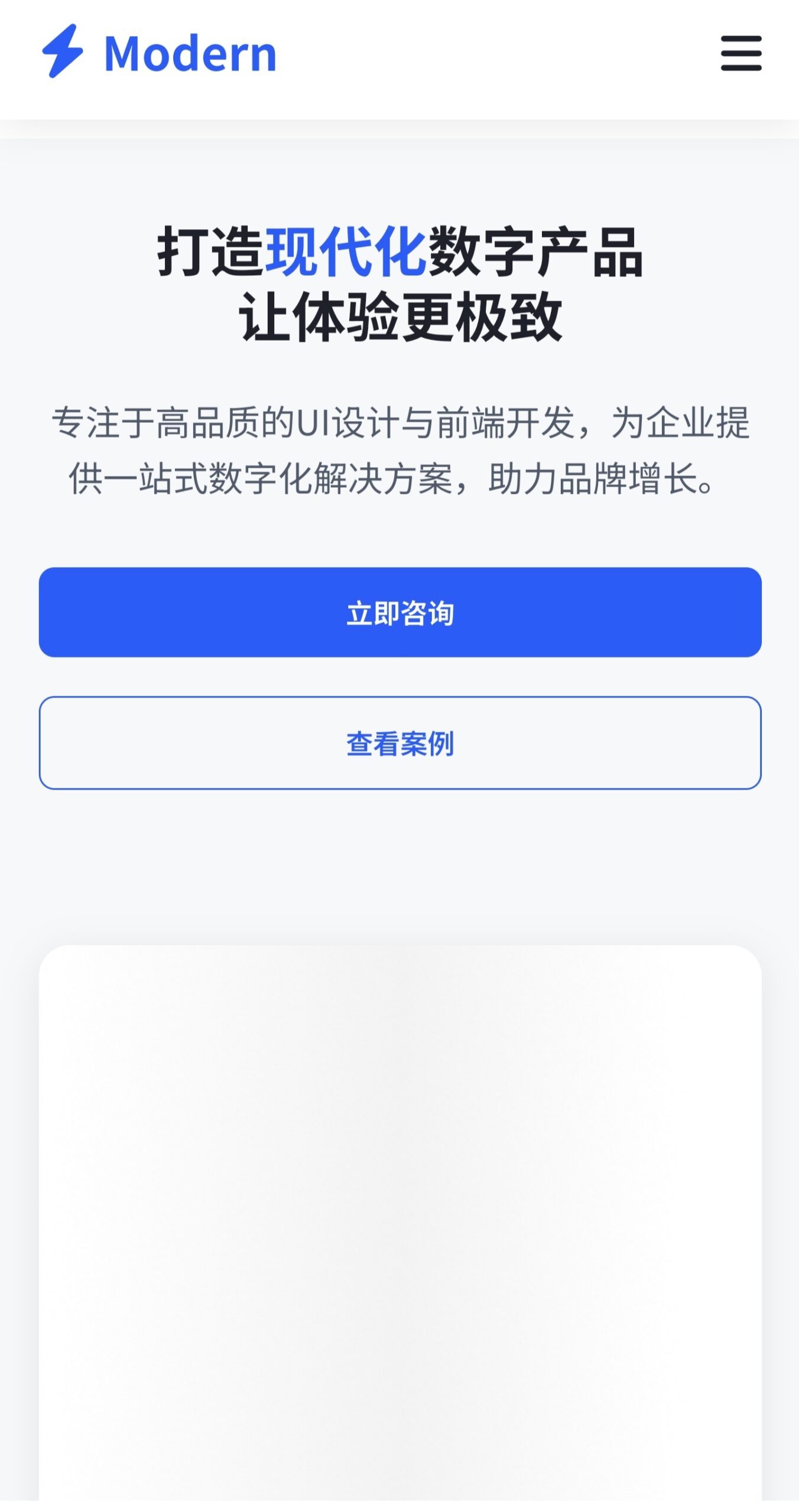Click the logo to return home

pos(160,53)
